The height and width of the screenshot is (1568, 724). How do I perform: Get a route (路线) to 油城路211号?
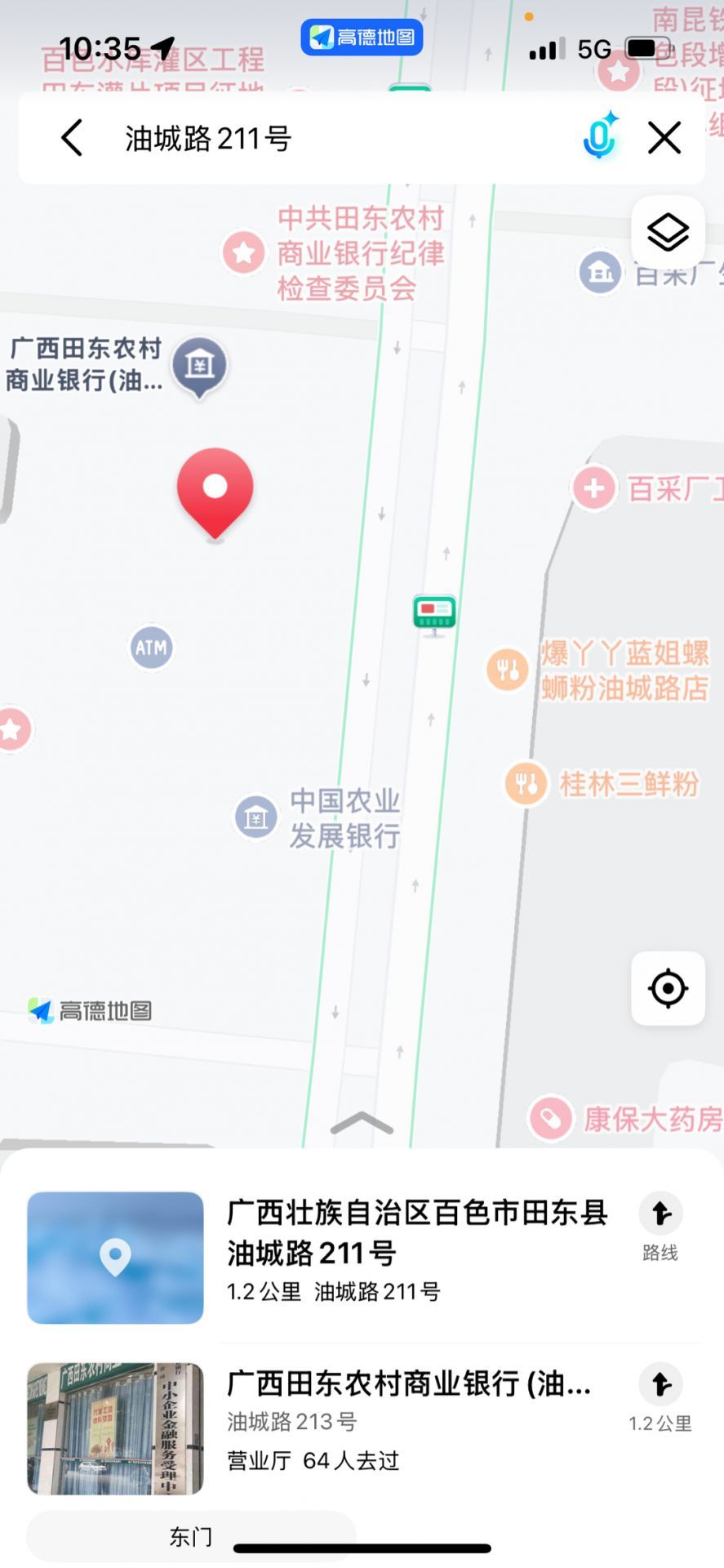660,1226
